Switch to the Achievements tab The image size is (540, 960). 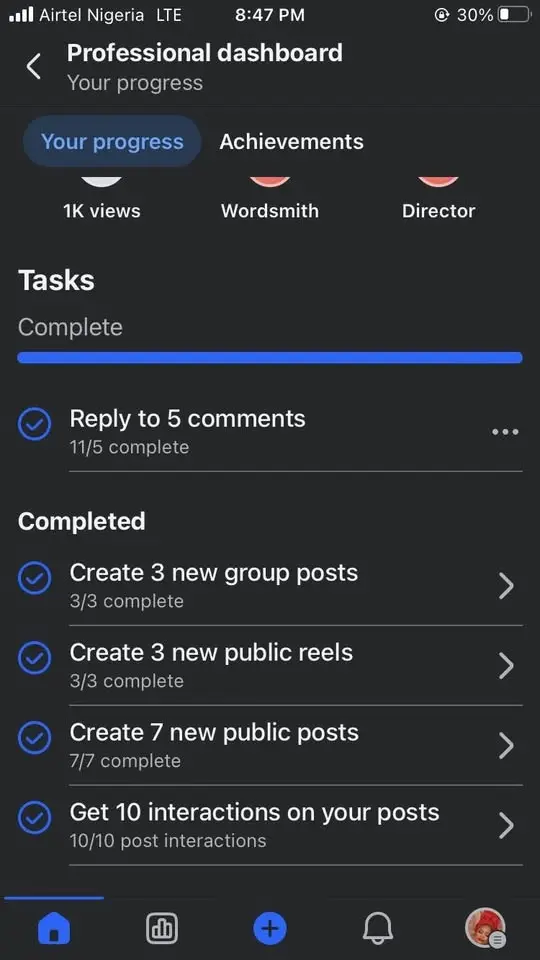click(x=291, y=141)
